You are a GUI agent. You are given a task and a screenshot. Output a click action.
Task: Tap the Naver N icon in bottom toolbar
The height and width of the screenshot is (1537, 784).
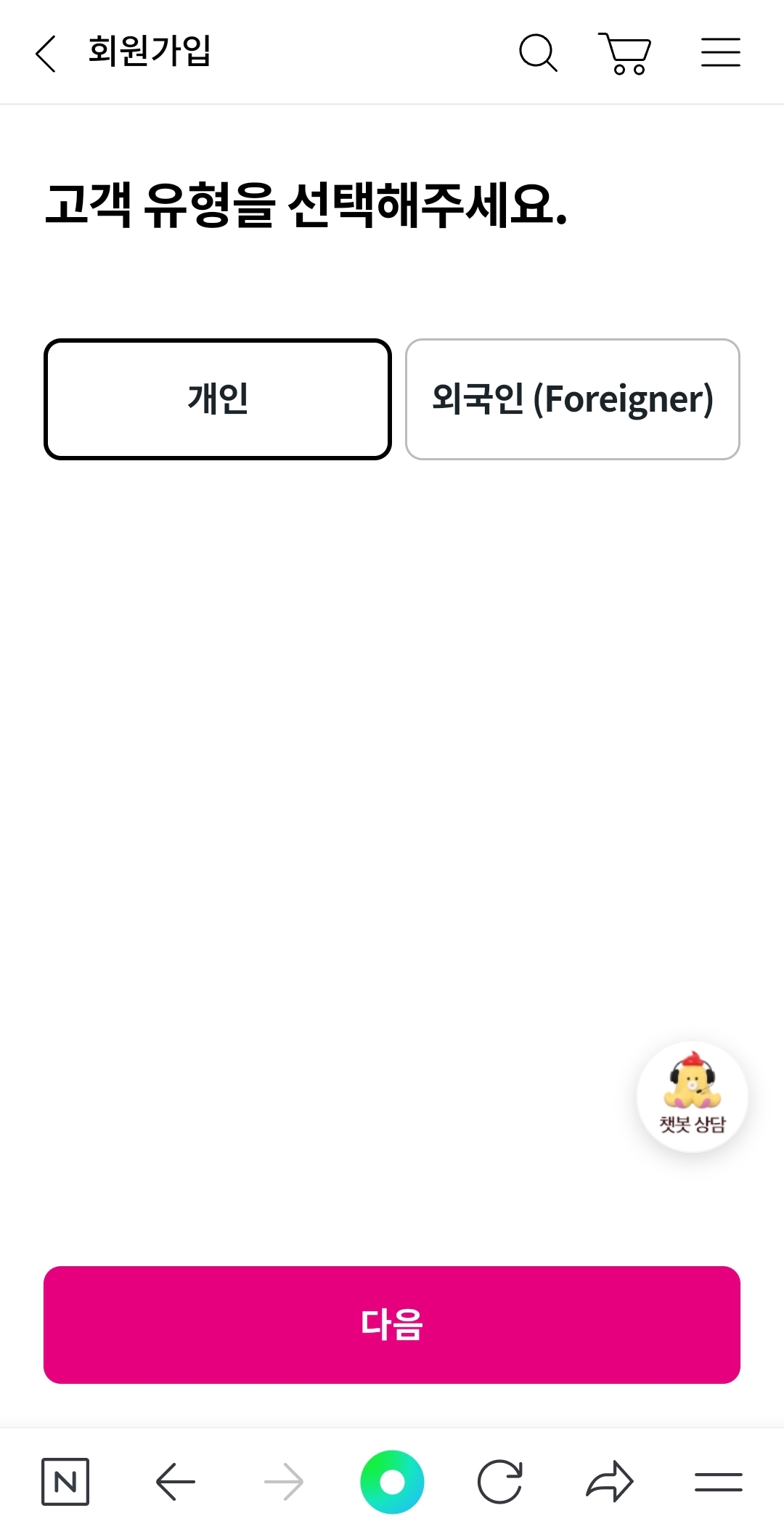[65, 1482]
